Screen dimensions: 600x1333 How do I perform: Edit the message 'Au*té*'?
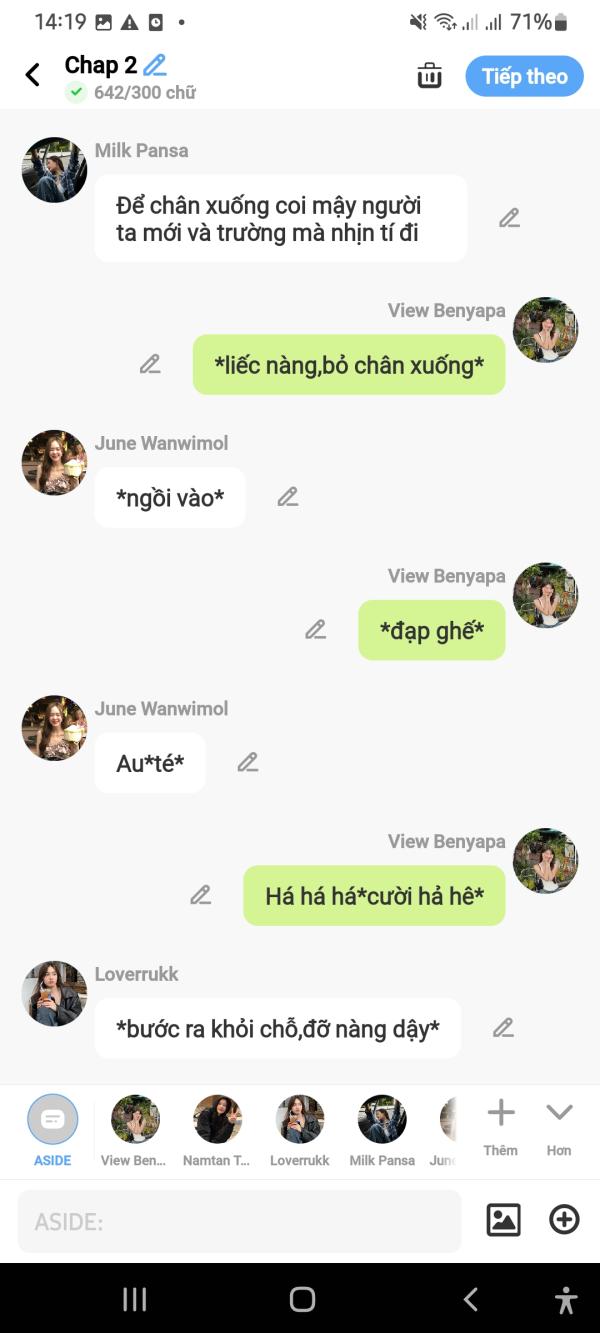click(248, 763)
